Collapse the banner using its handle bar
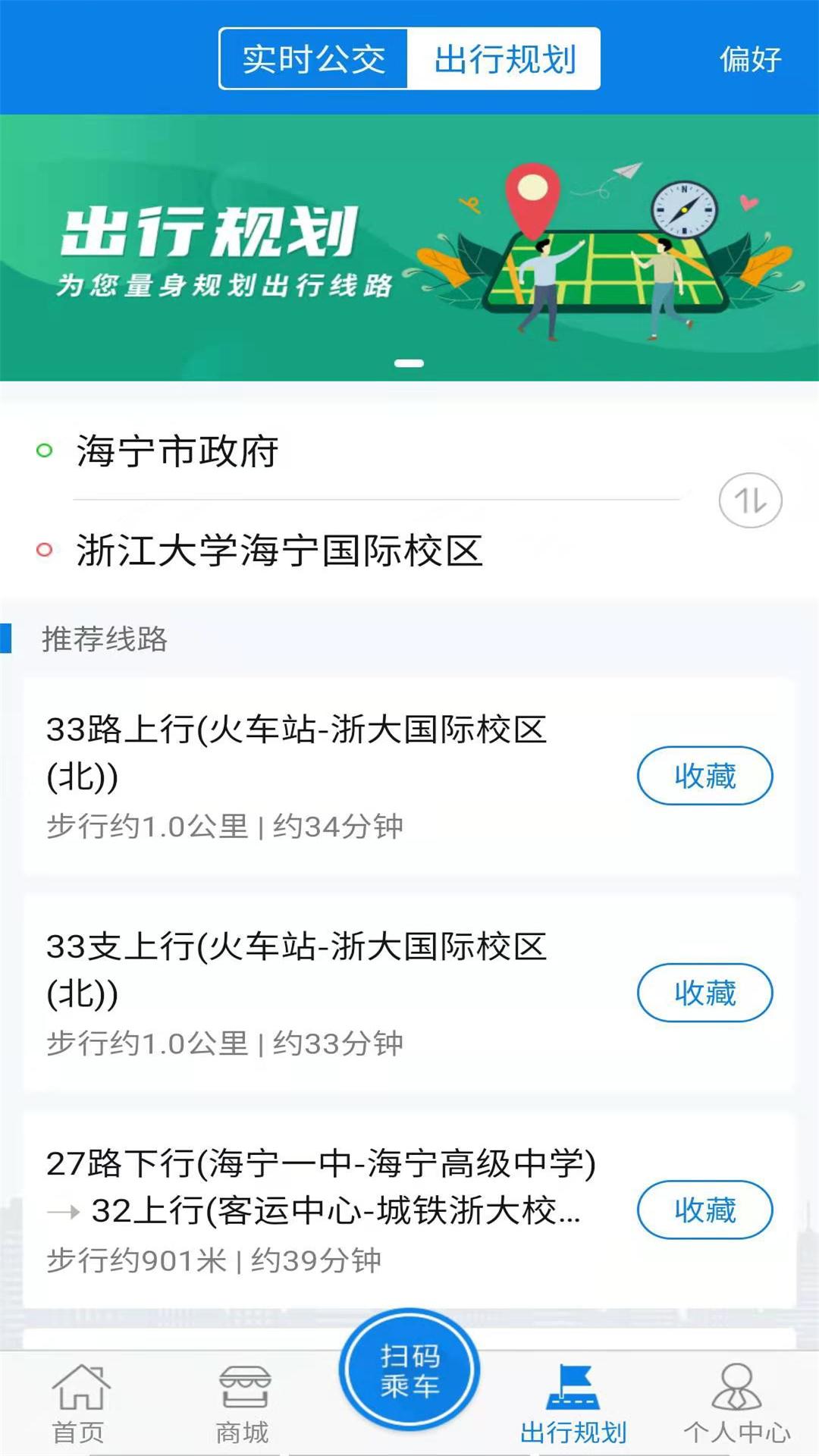The image size is (819, 1456). tap(409, 364)
